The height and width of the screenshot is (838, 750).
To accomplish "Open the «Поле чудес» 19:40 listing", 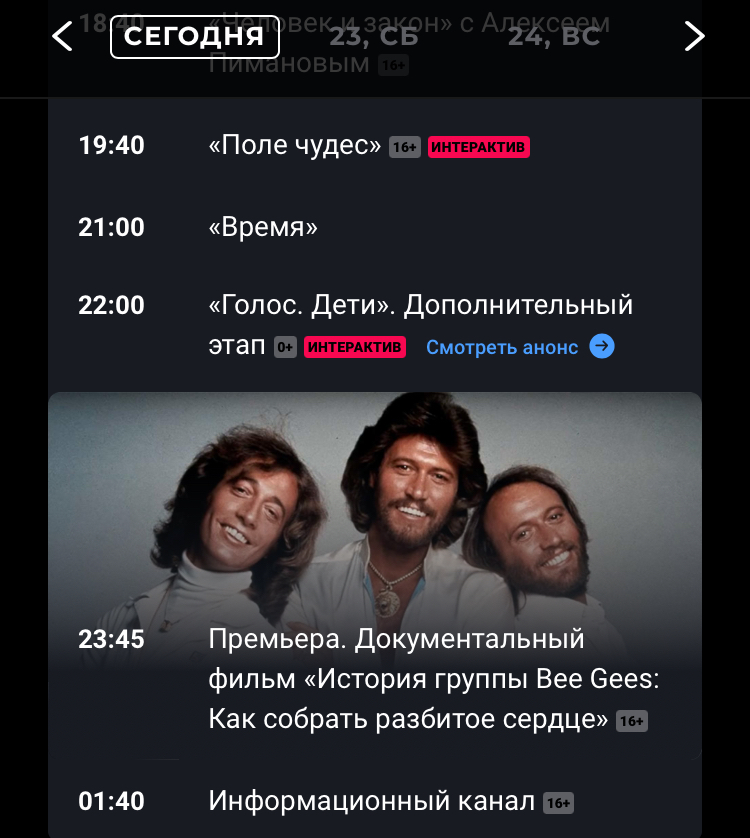I will click(x=295, y=146).
